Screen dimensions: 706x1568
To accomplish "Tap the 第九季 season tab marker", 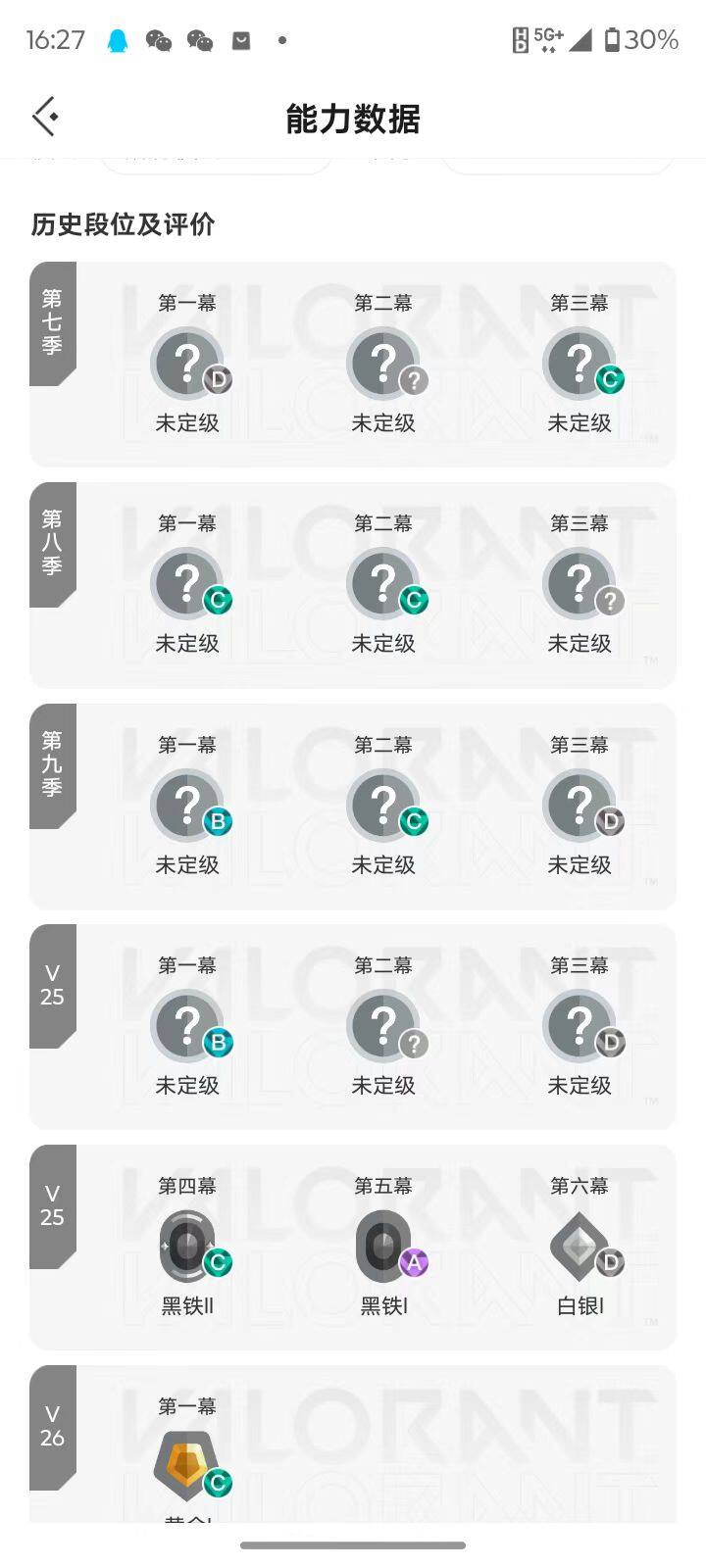I will click(x=53, y=766).
